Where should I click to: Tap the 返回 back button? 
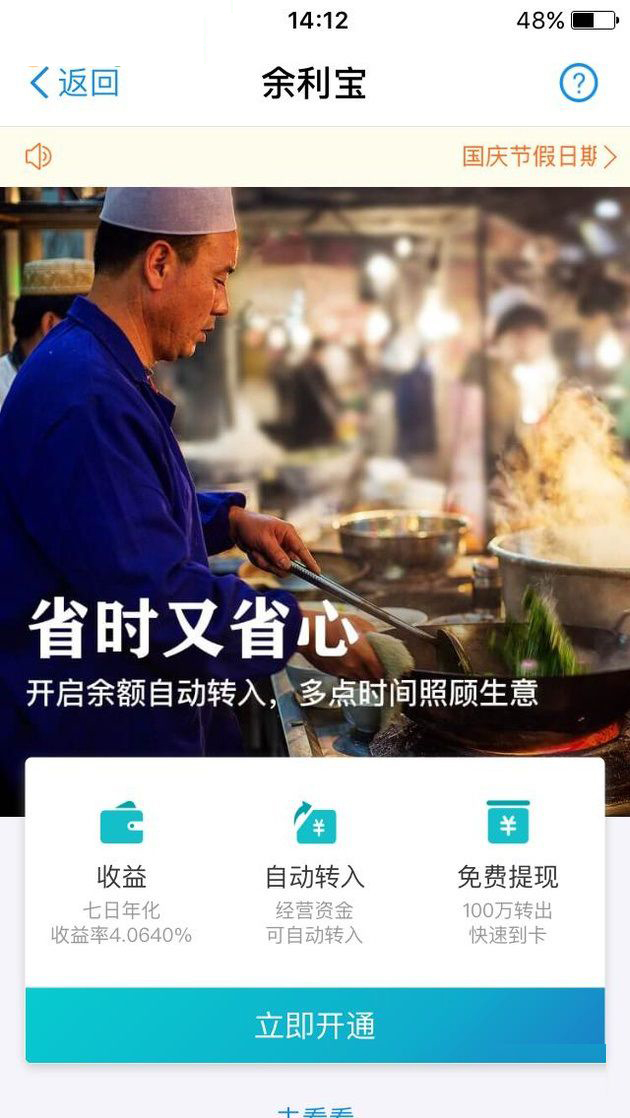pyautogui.click(x=74, y=83)
